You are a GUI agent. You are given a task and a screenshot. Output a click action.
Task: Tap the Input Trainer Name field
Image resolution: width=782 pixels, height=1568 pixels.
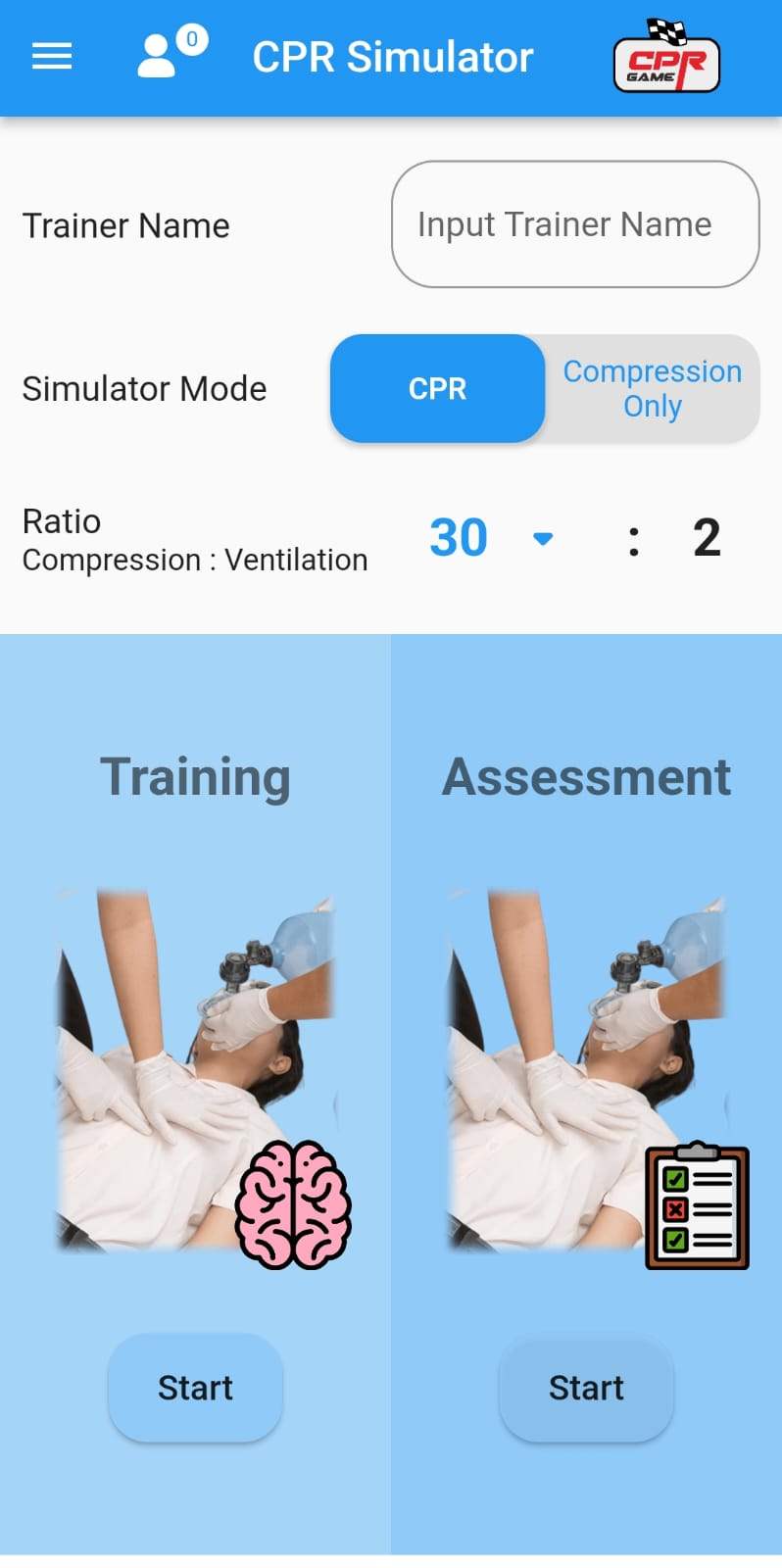click(575, 224)
